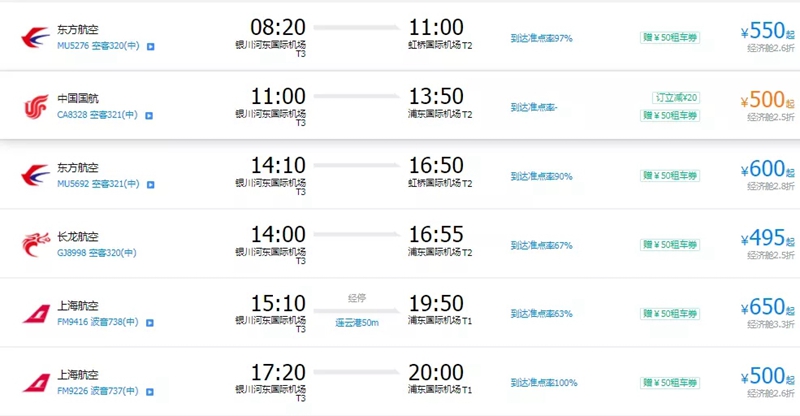The height and width of the screenshot is (416, 800).
Task: Open the Loong Air GJ8998 flight row
Action: point(400,242)
